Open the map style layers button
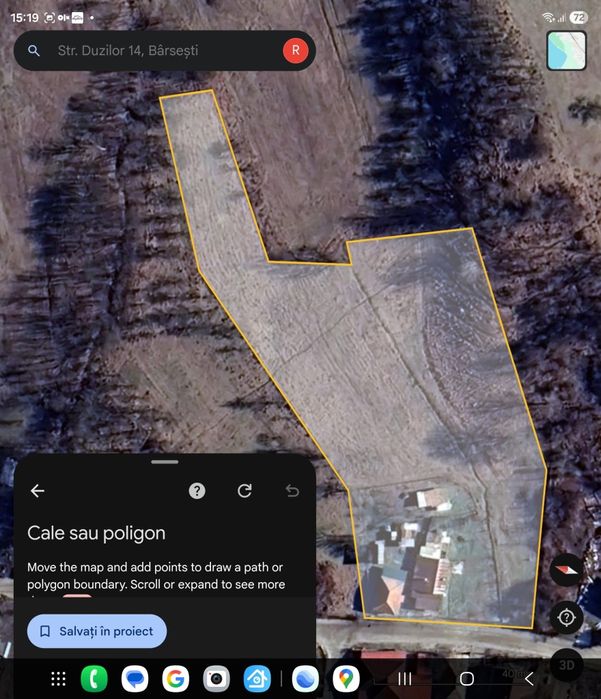Image resolution: width=601 pixels, height=699 pixels. [566, 51]
